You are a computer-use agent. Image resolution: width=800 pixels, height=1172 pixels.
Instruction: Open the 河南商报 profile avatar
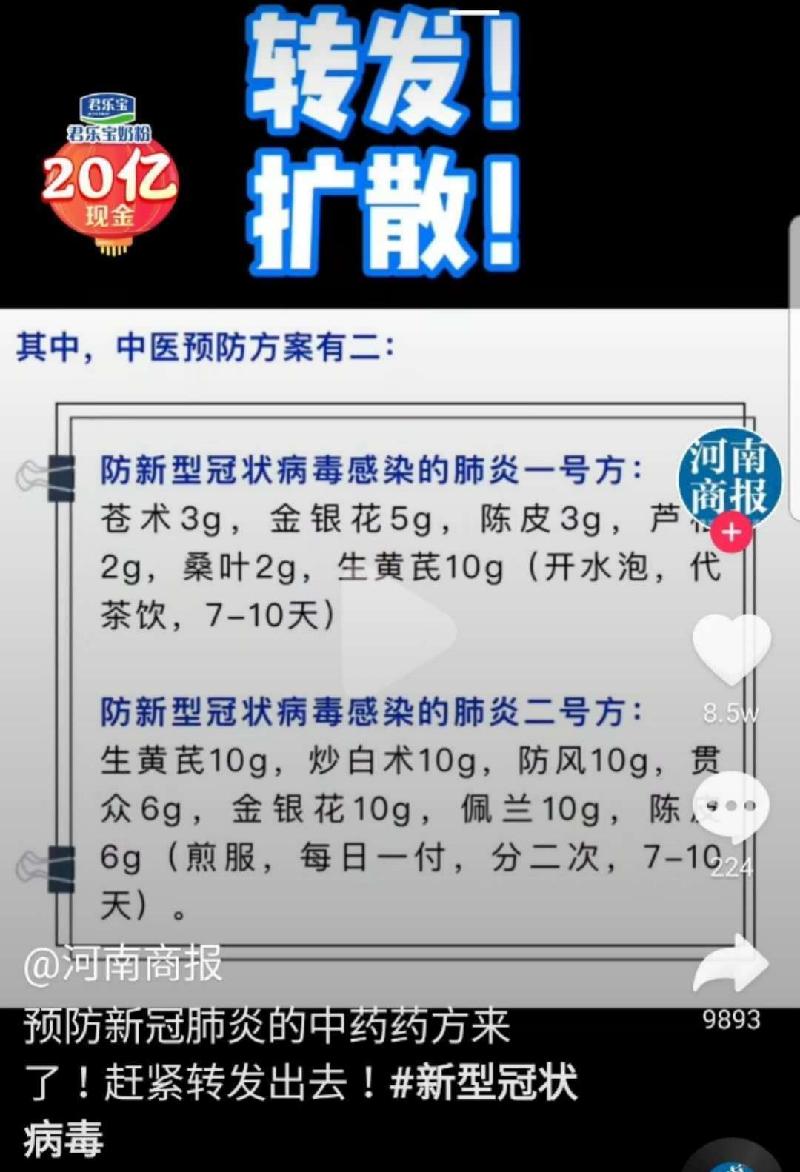click(x=733, y=477)
